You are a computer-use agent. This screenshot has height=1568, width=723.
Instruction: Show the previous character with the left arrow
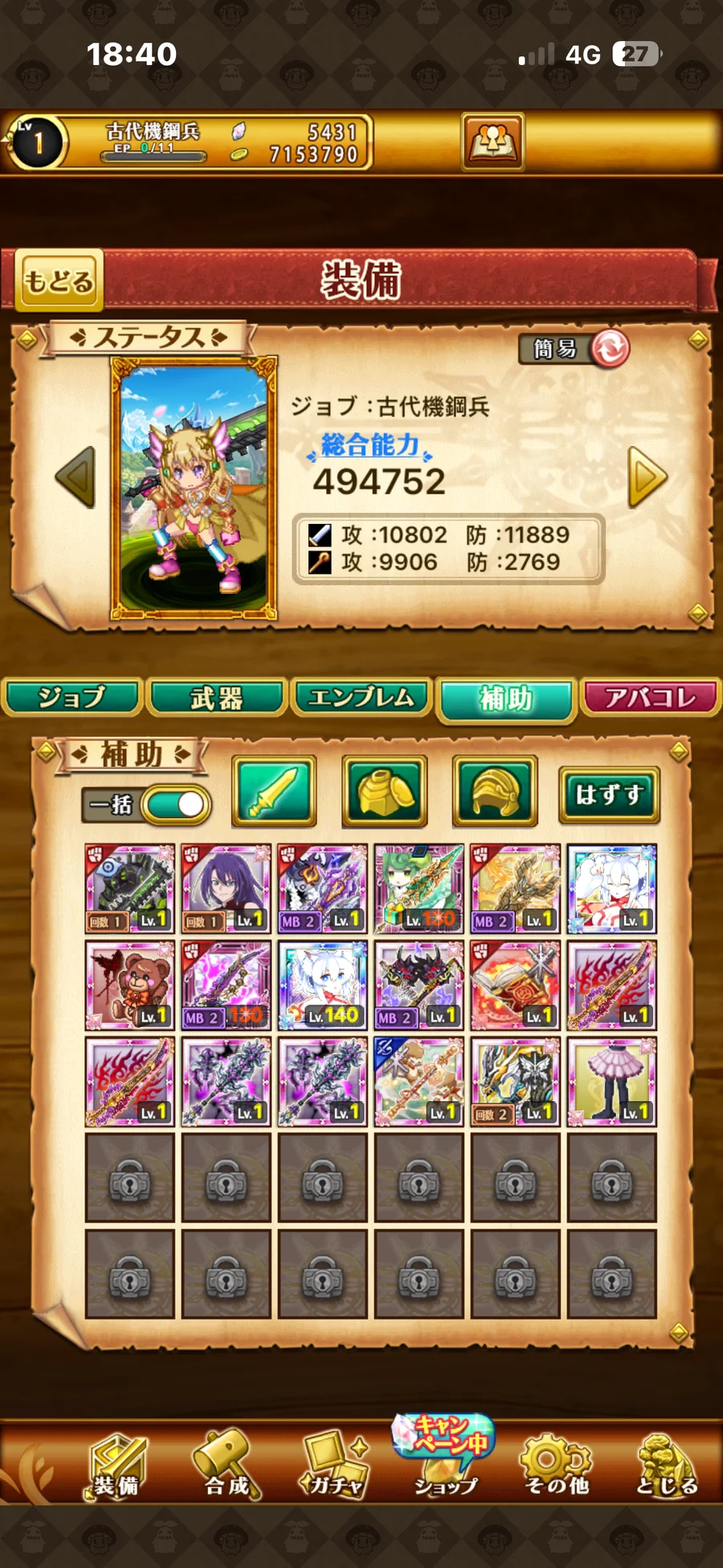pos(76,477)
